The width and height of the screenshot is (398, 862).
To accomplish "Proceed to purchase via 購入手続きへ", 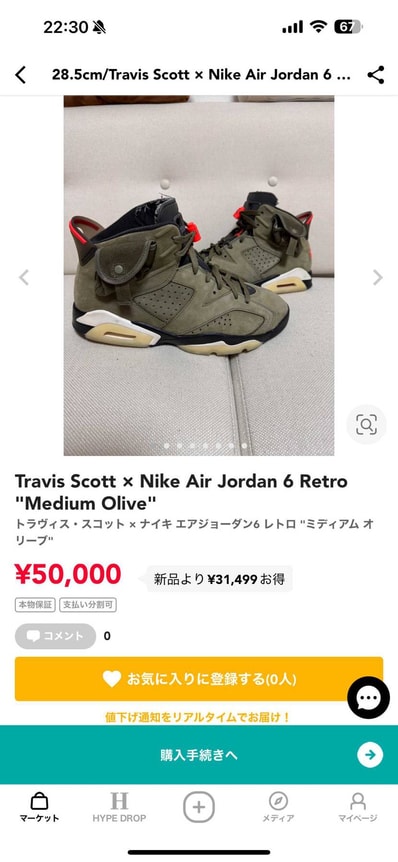I will tap(199, 755).
